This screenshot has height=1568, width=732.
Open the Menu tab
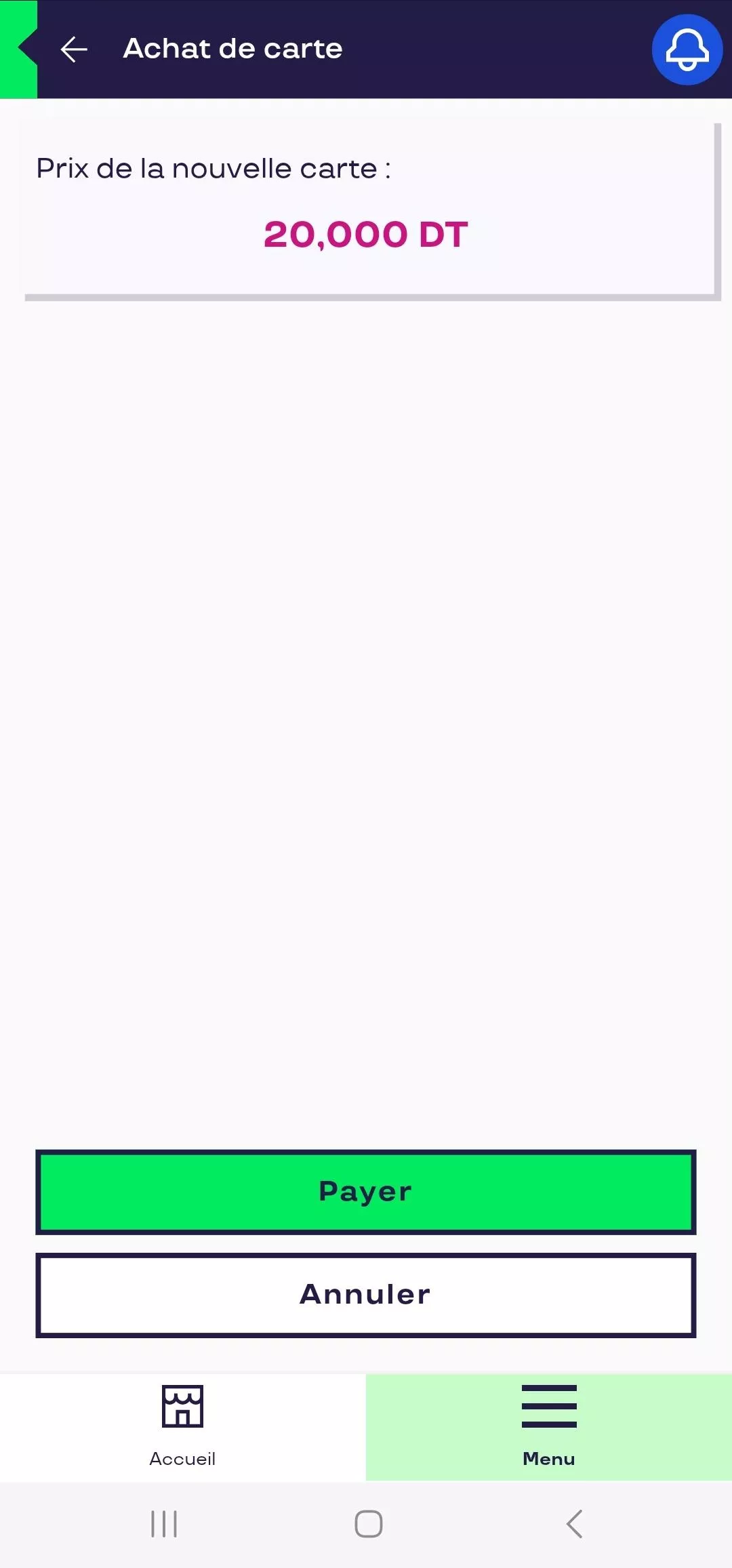549,1426
